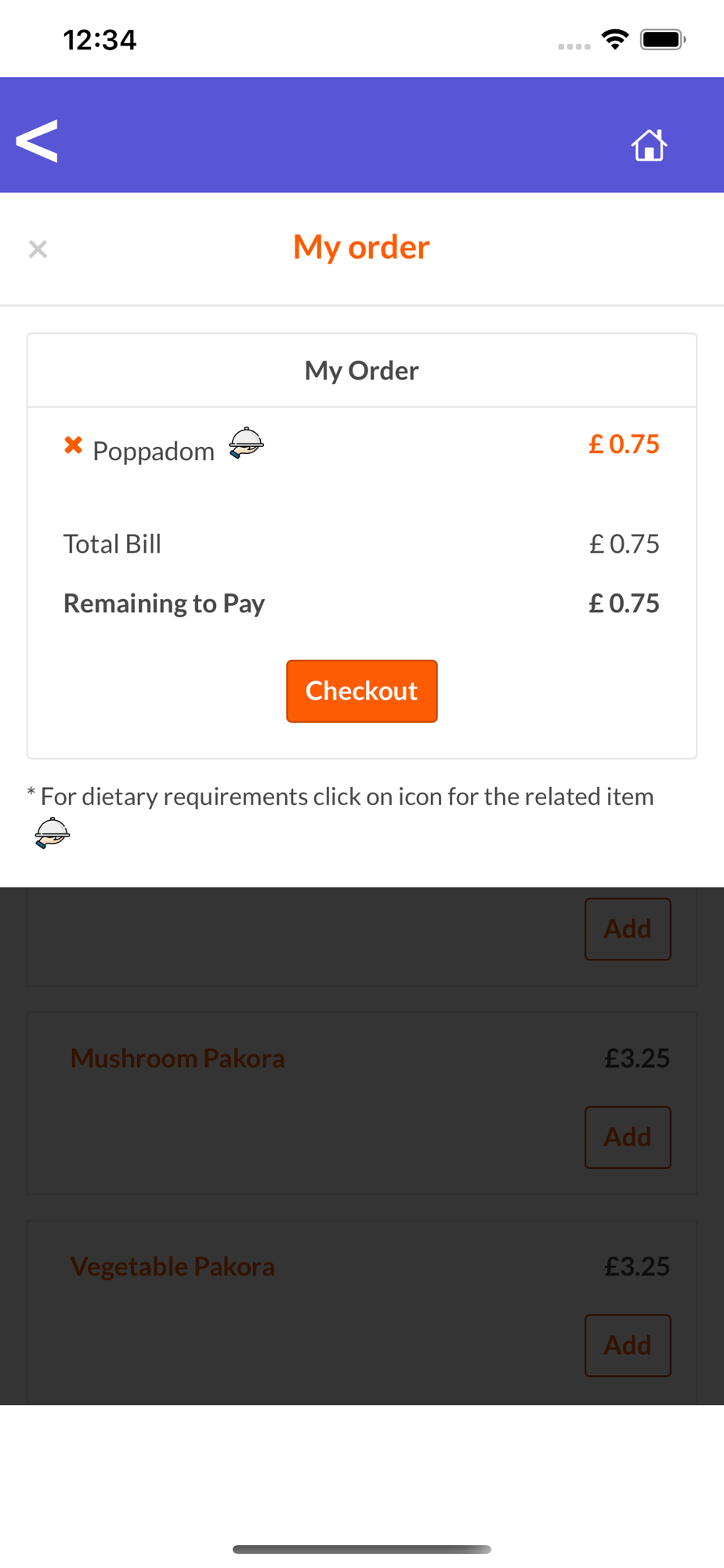Remove Poppadom from the order
This screenshot has height=1568, width=724.
tap(74, 445)
